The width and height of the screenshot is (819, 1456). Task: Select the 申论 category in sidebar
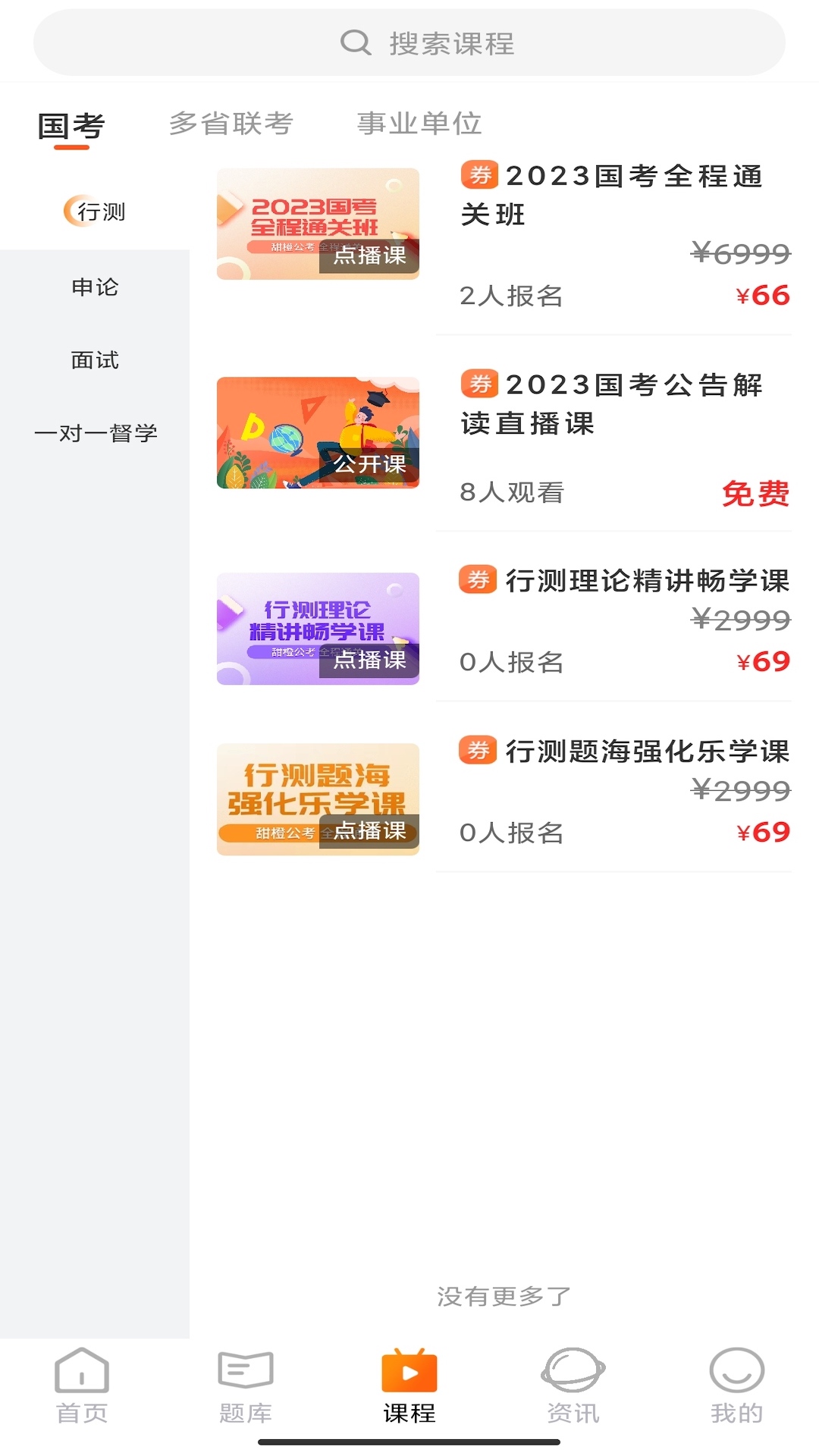[95, 287]
